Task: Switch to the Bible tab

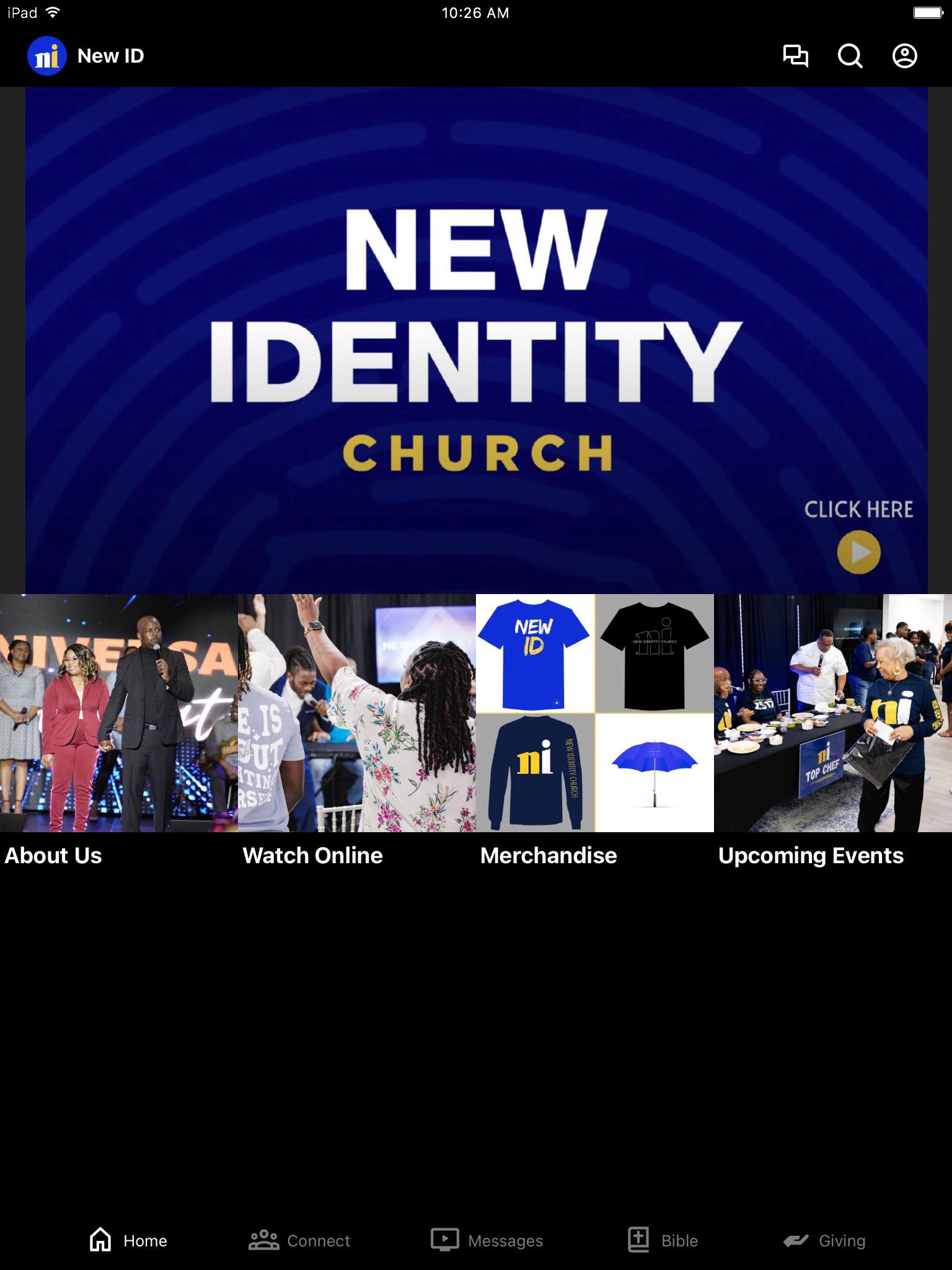Action: (x=663, y=1240)
